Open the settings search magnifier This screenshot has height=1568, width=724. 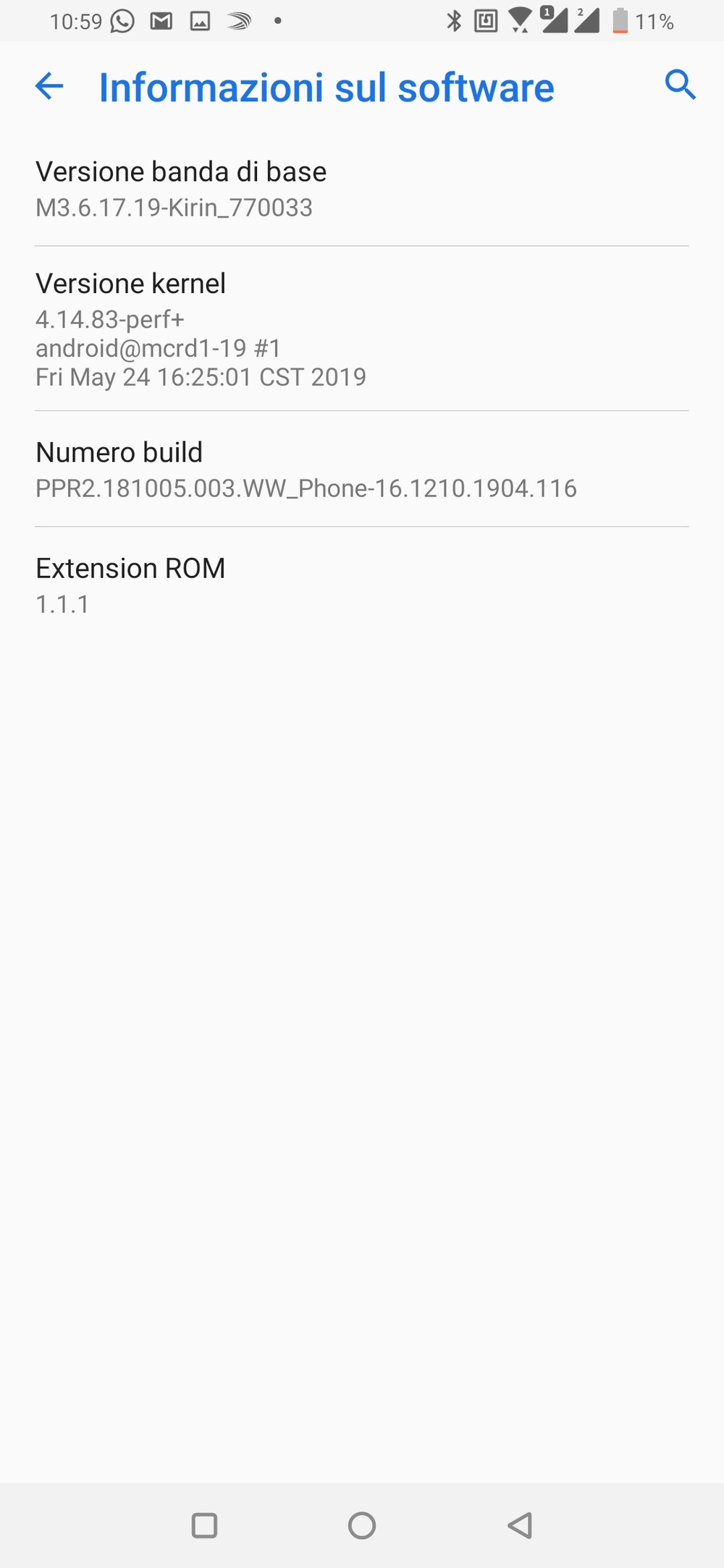click(680, 85)
